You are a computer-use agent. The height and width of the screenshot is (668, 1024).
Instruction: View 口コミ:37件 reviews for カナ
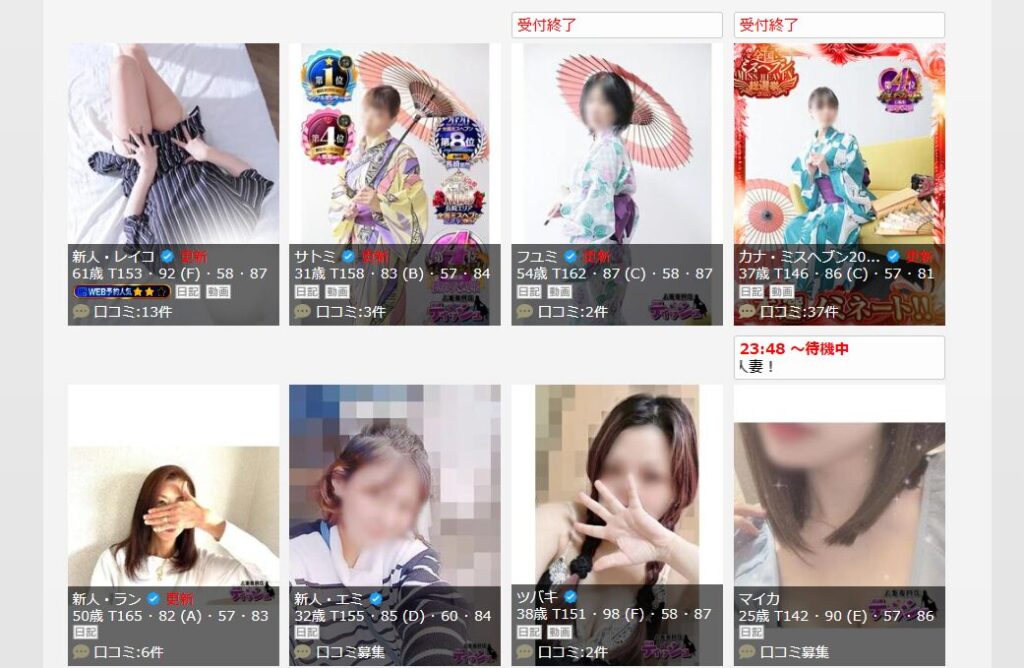click(x=798, y=311)
